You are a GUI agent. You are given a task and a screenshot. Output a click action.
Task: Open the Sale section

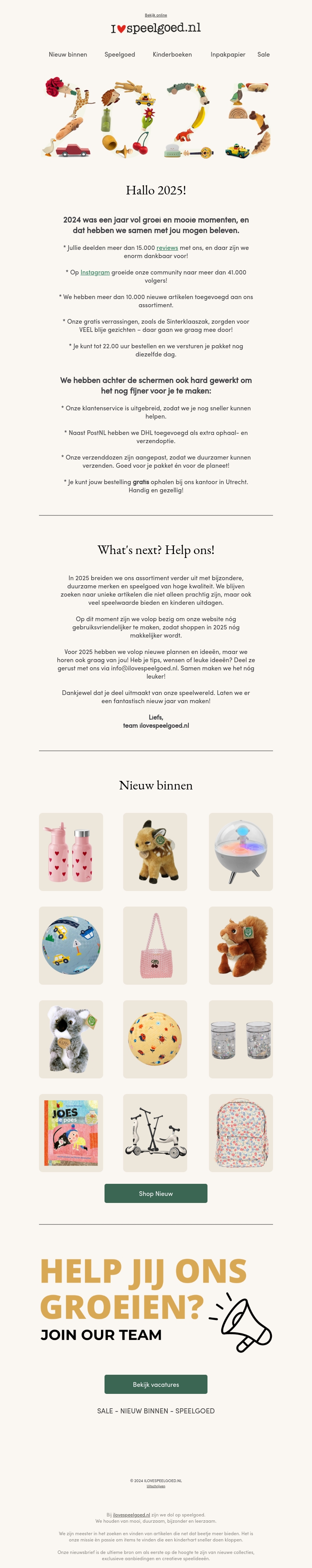click(263, 55)
